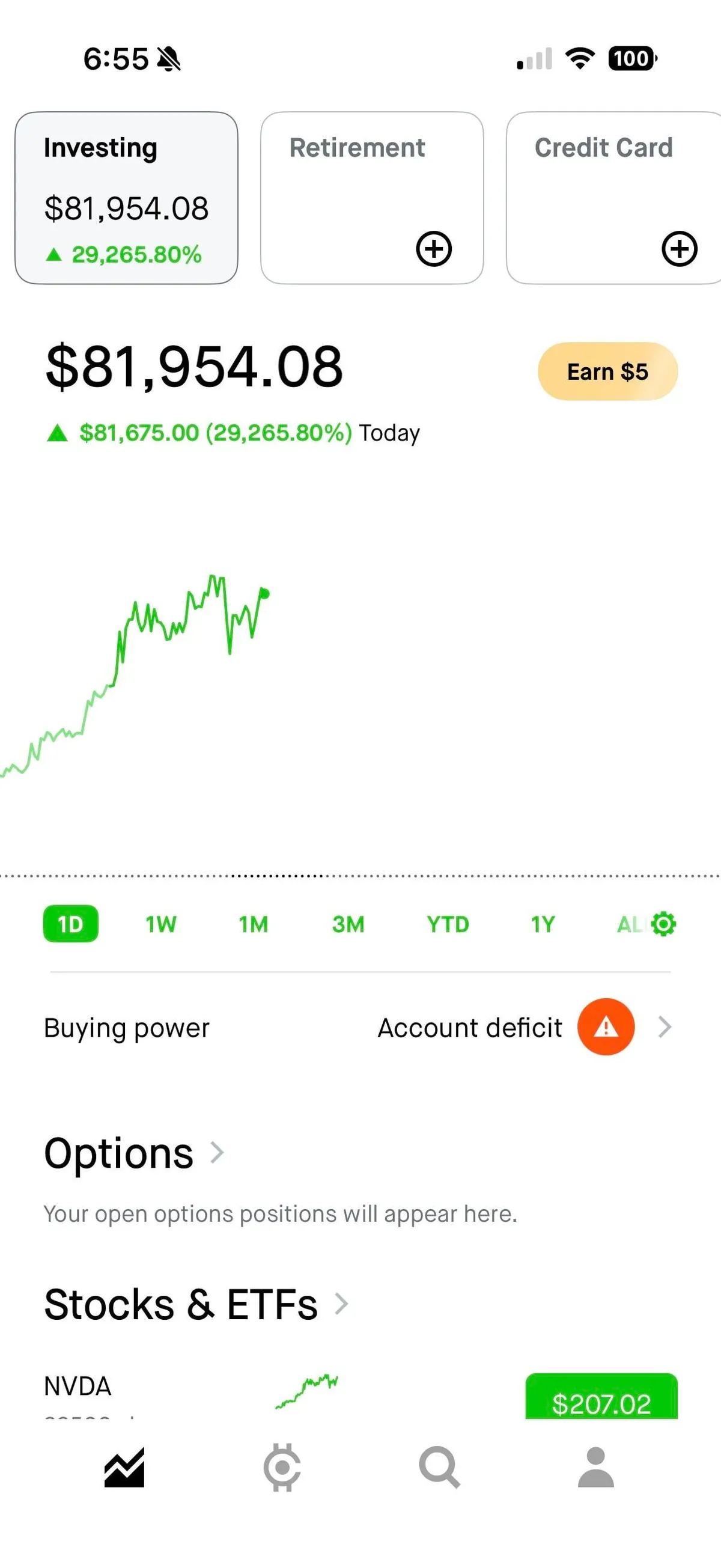
Task: Add a Retirement account via its plus icon
Action: pyautogui.click(x=433, y=249)
